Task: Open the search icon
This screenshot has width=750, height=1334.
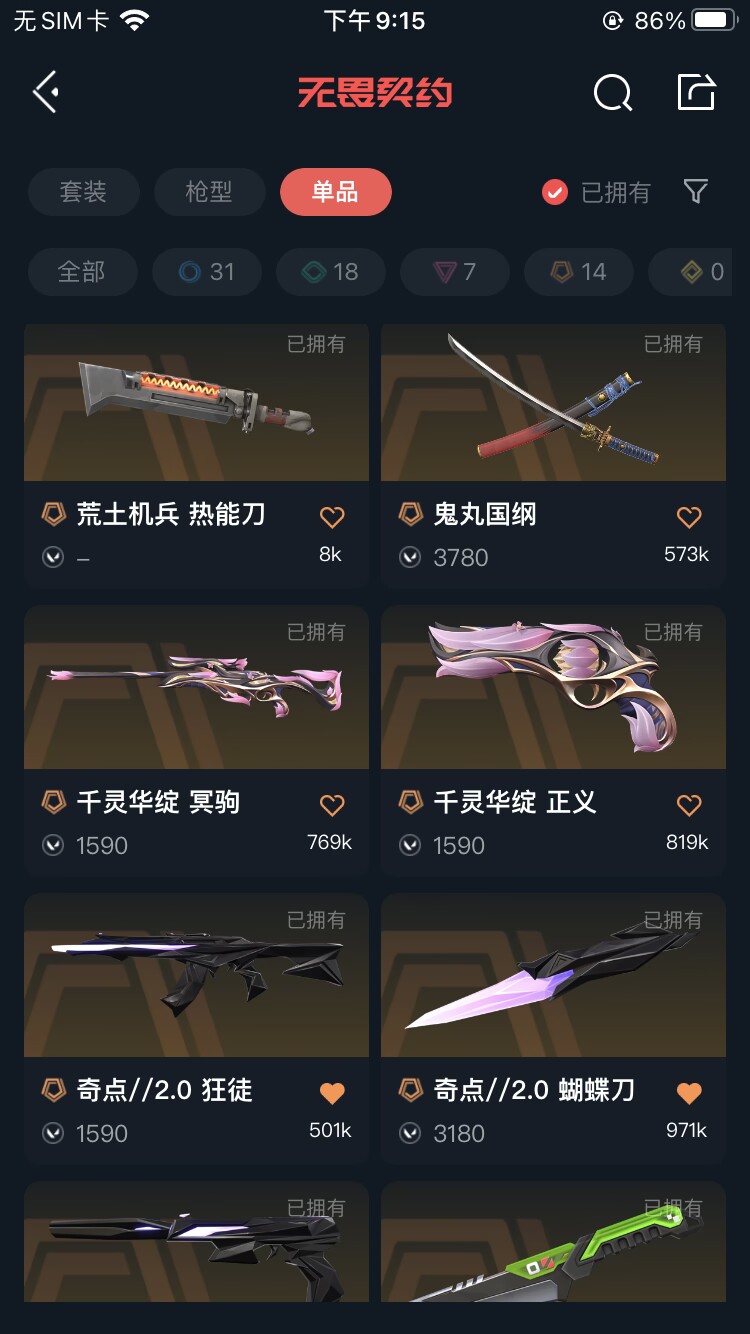Action: click(612, 93)
